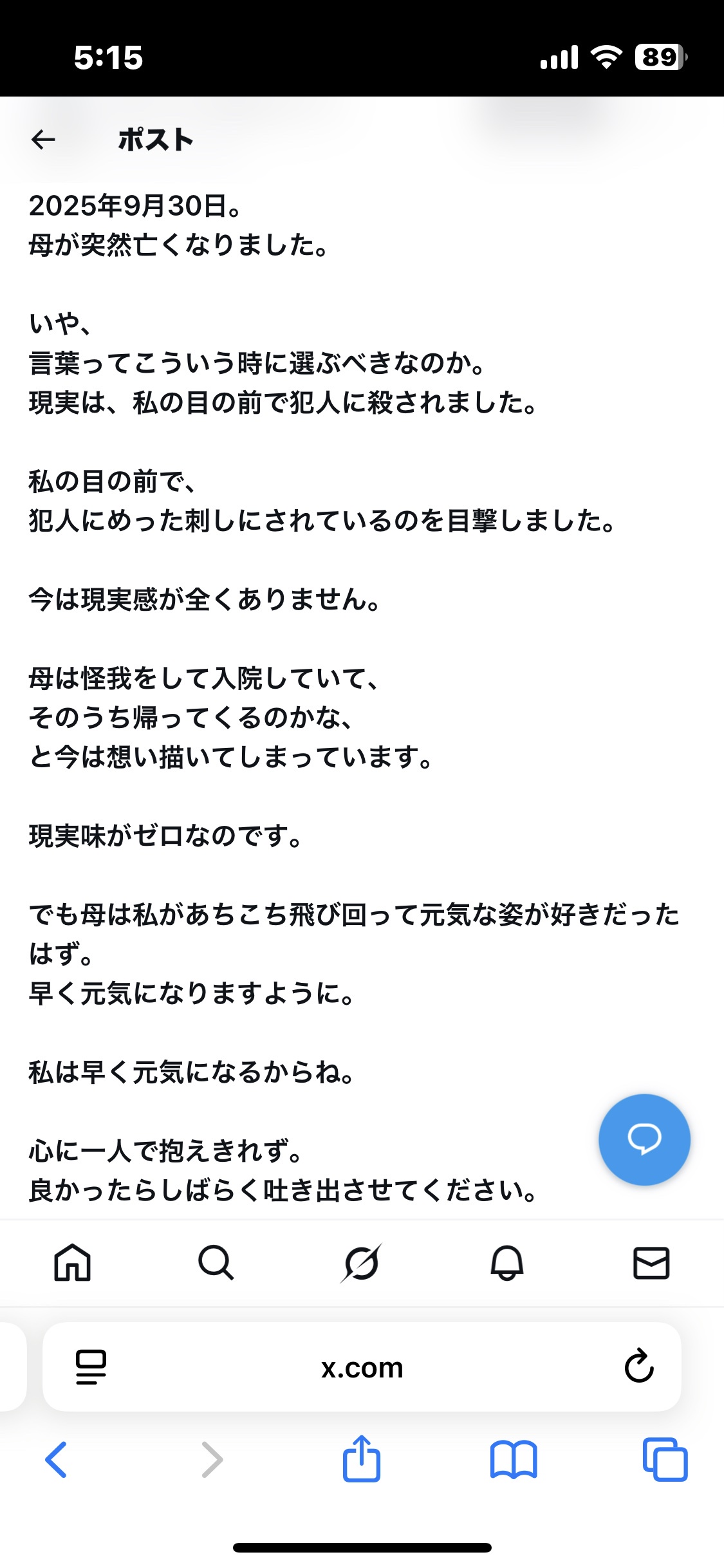
Task: Navigate back in Safari
Action: tap(56, 1459)
